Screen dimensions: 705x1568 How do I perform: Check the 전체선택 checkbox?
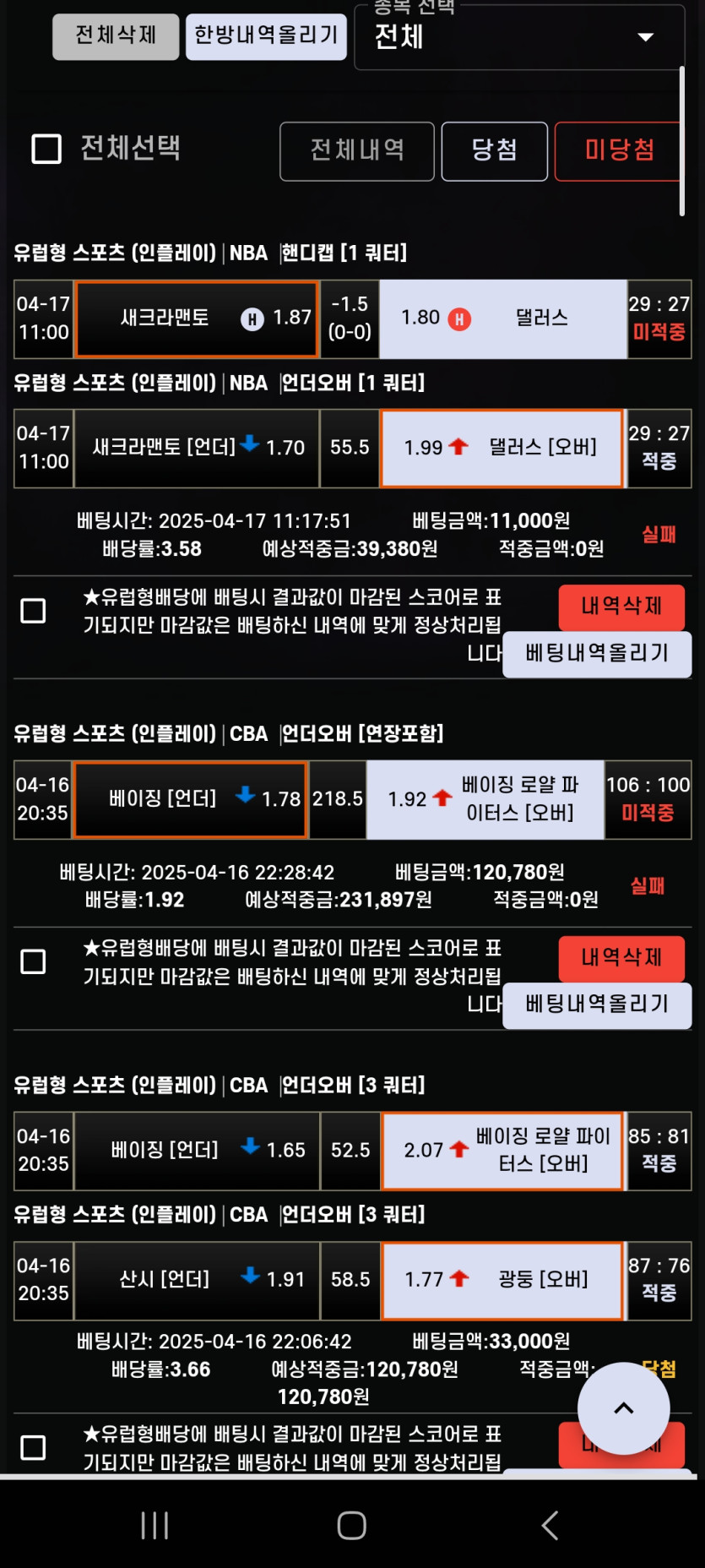click(x=46, y=149)
